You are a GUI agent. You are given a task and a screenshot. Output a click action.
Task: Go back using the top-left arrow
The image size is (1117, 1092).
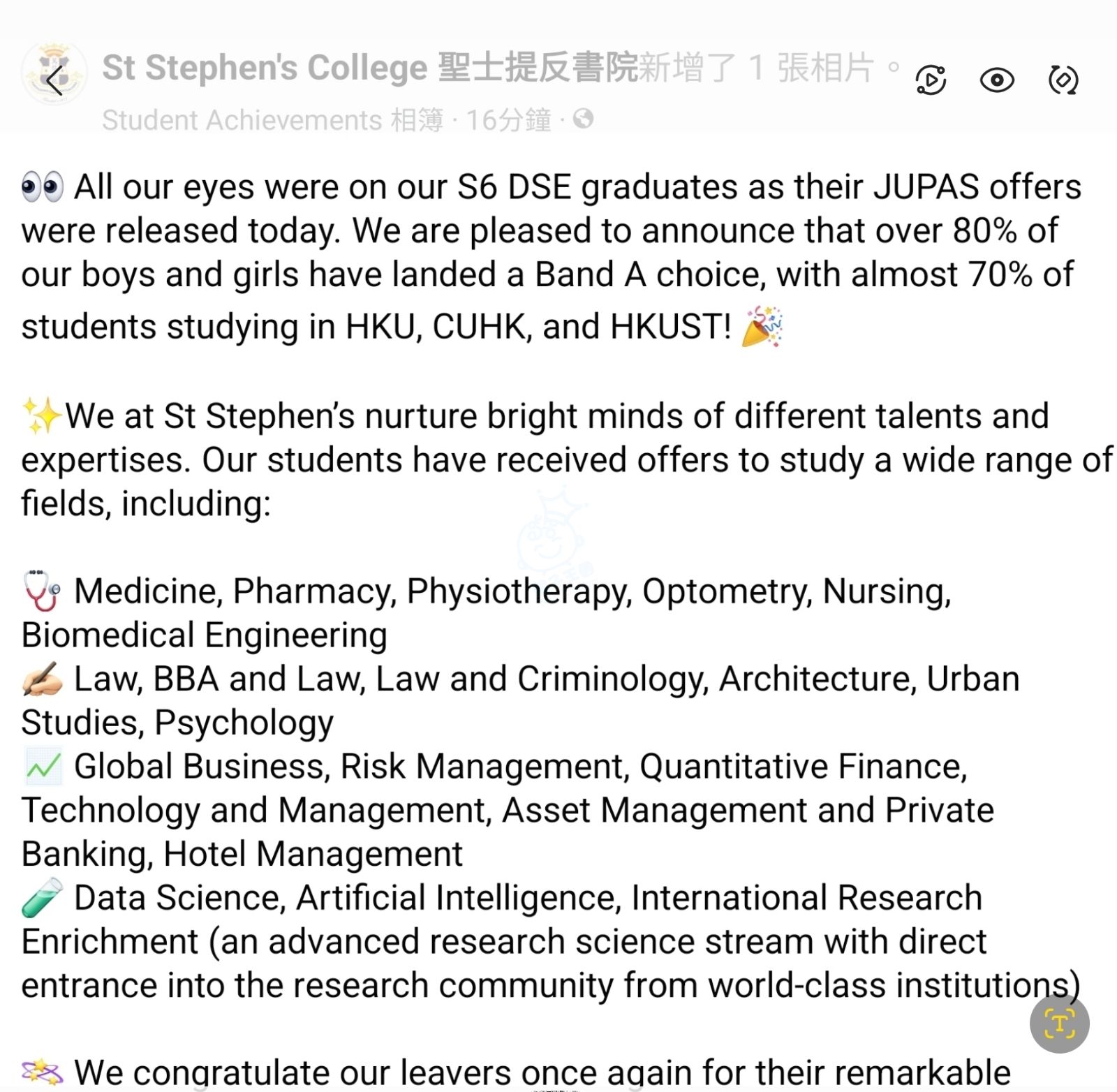point(54,80)
